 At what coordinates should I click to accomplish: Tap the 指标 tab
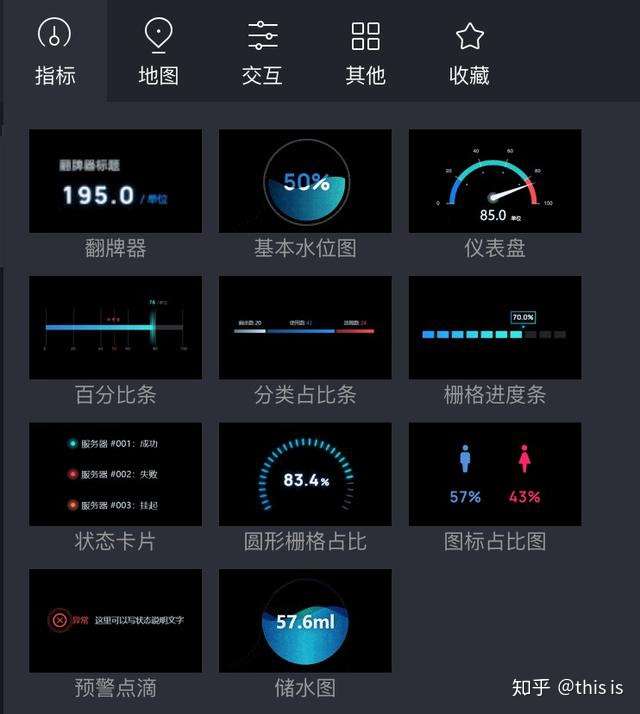tap(54, 52)
